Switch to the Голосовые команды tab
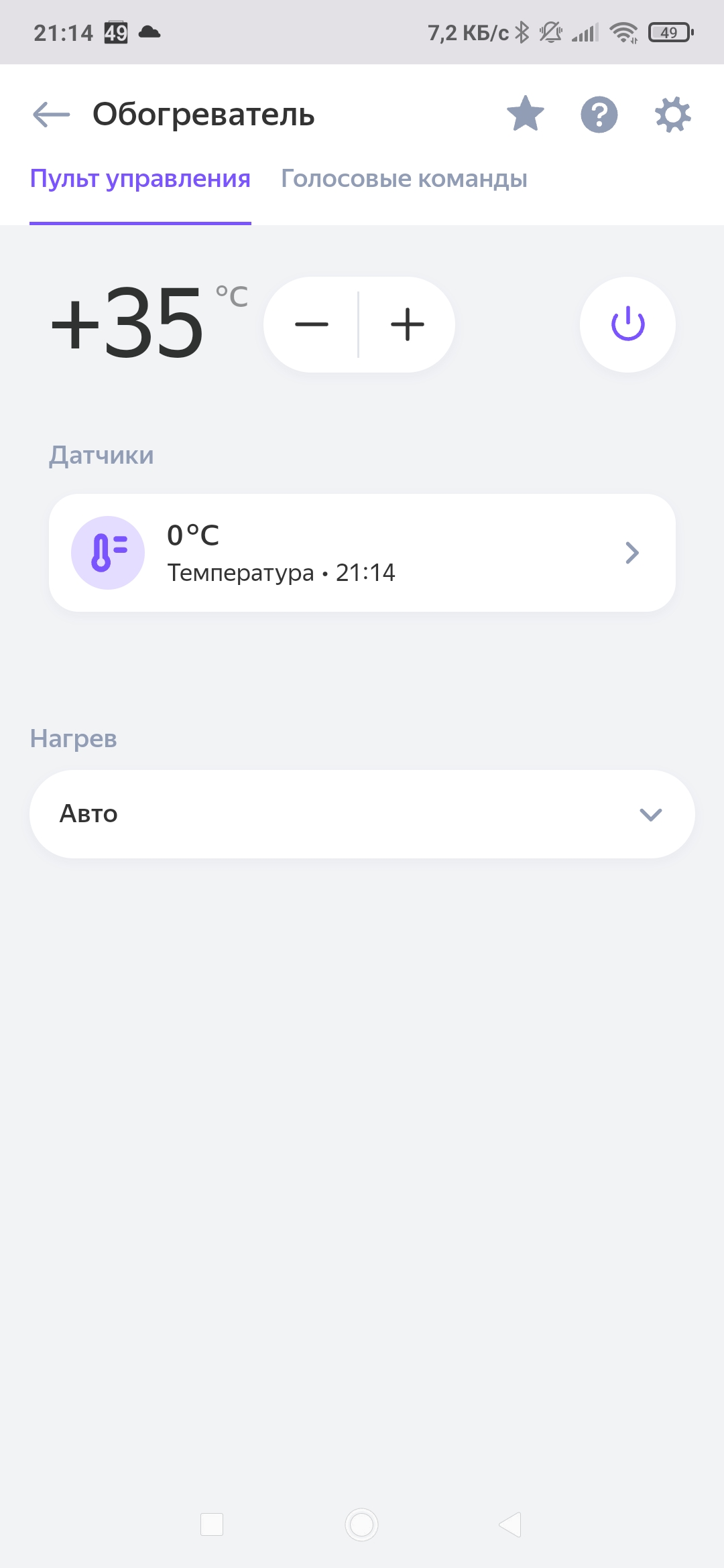Screen dimensions: 724x1568 (x=404, y=179)
